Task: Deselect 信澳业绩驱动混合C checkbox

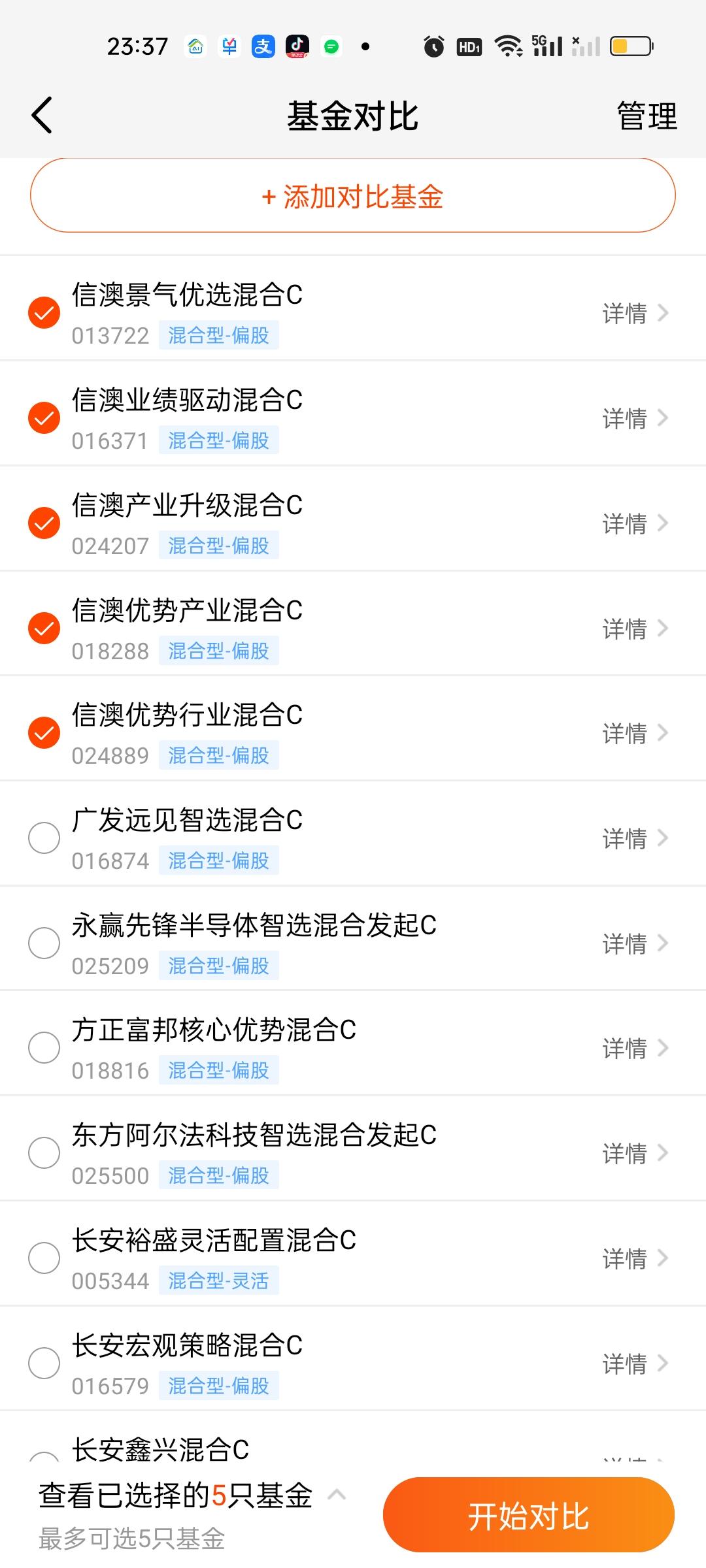Action: pos(44,418)
